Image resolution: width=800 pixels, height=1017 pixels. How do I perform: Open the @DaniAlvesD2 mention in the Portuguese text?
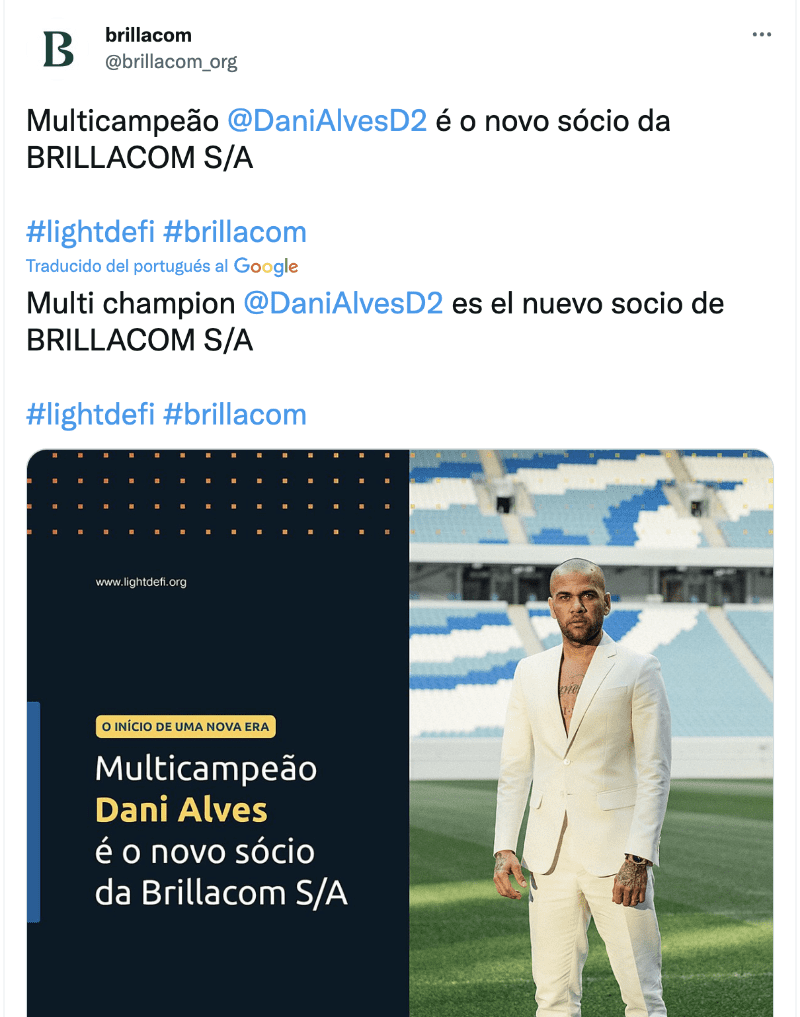[327, 122]
